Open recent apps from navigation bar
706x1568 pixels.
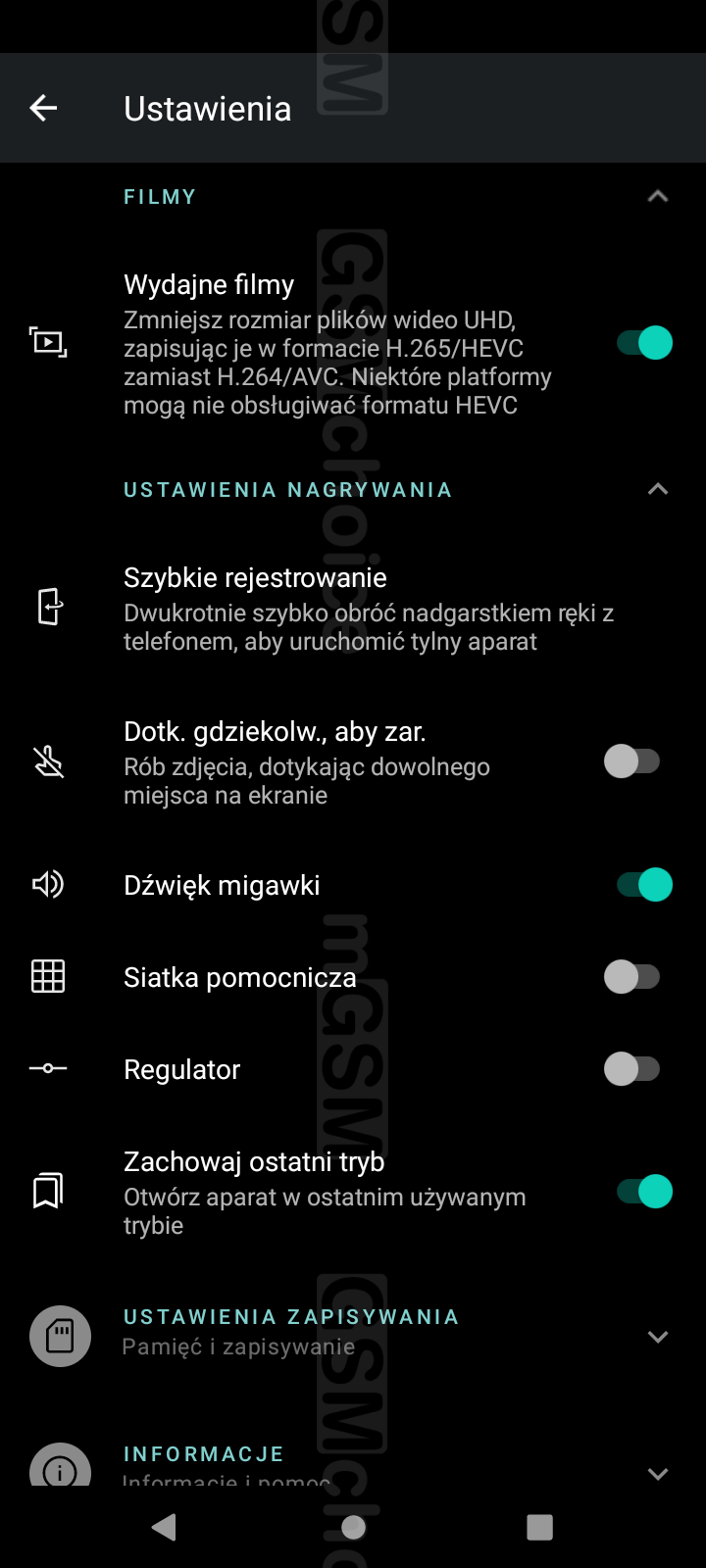pos(540,1527)
